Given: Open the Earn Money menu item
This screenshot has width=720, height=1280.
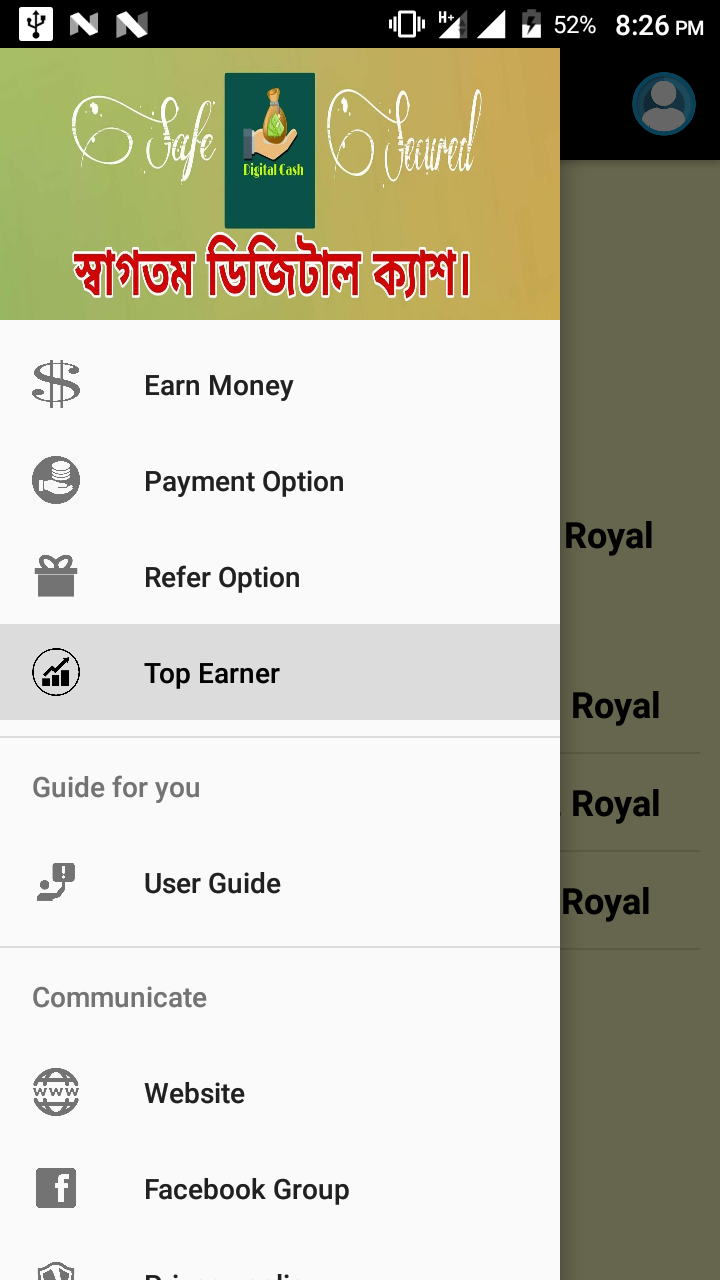Looking at the screenshot, I should [x=218, y=386].
